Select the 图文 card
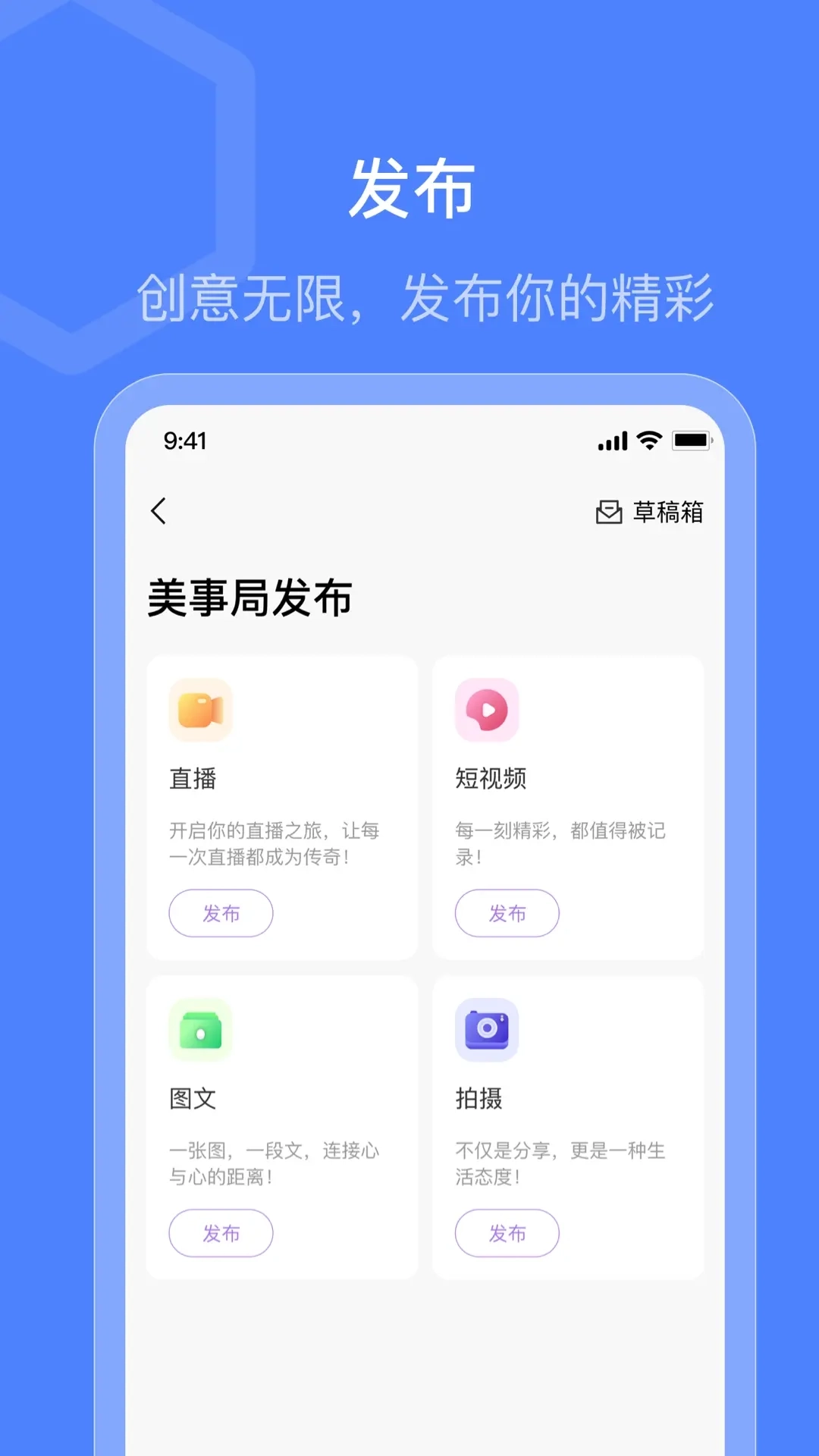Image resolution: width=819 pixels, height=1456 pixels. tap(282, 1126)
